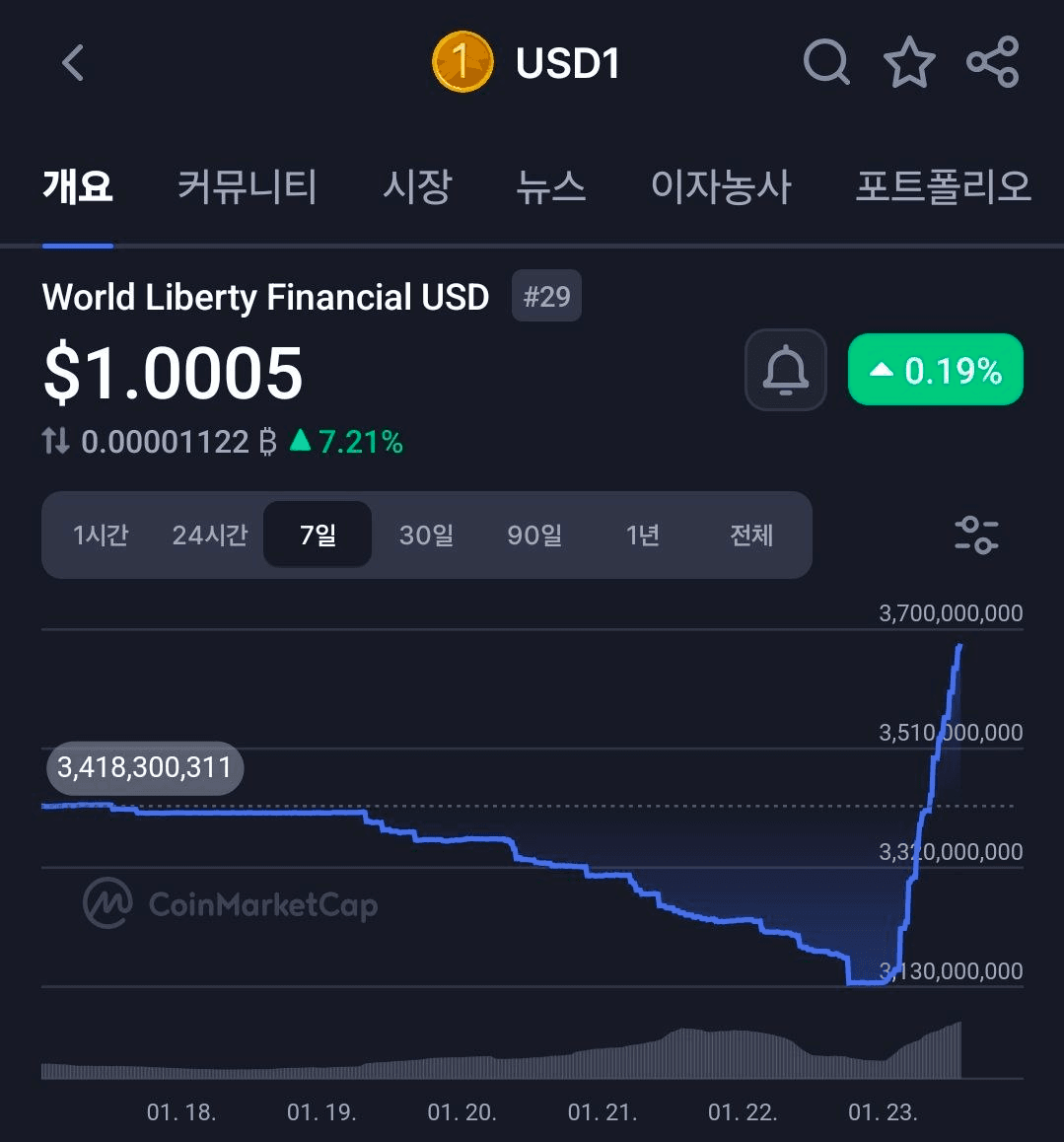Show the 전체 chart history

pos(751,535)
